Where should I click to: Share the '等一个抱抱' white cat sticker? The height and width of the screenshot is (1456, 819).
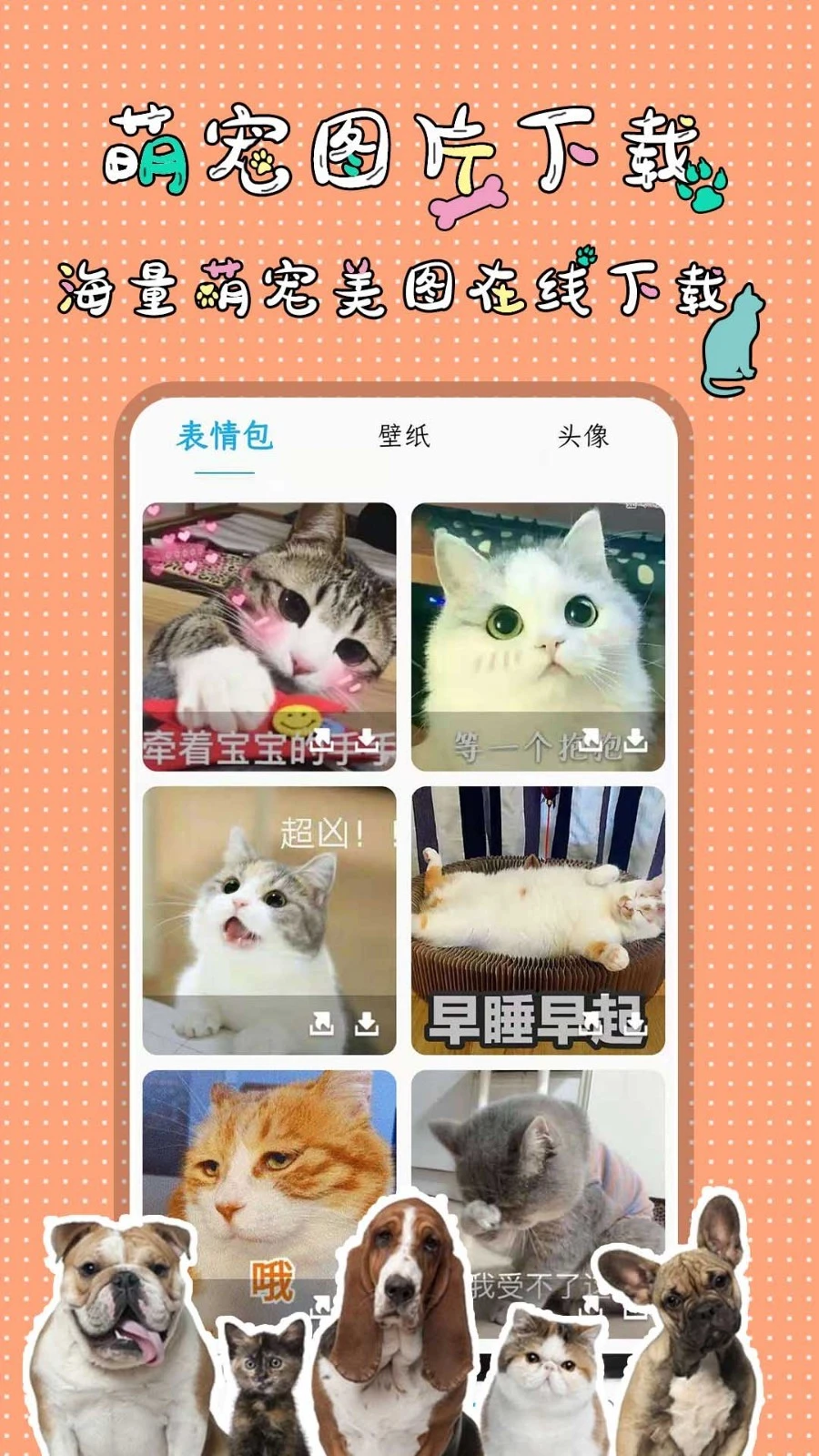(x=589, y=739)
